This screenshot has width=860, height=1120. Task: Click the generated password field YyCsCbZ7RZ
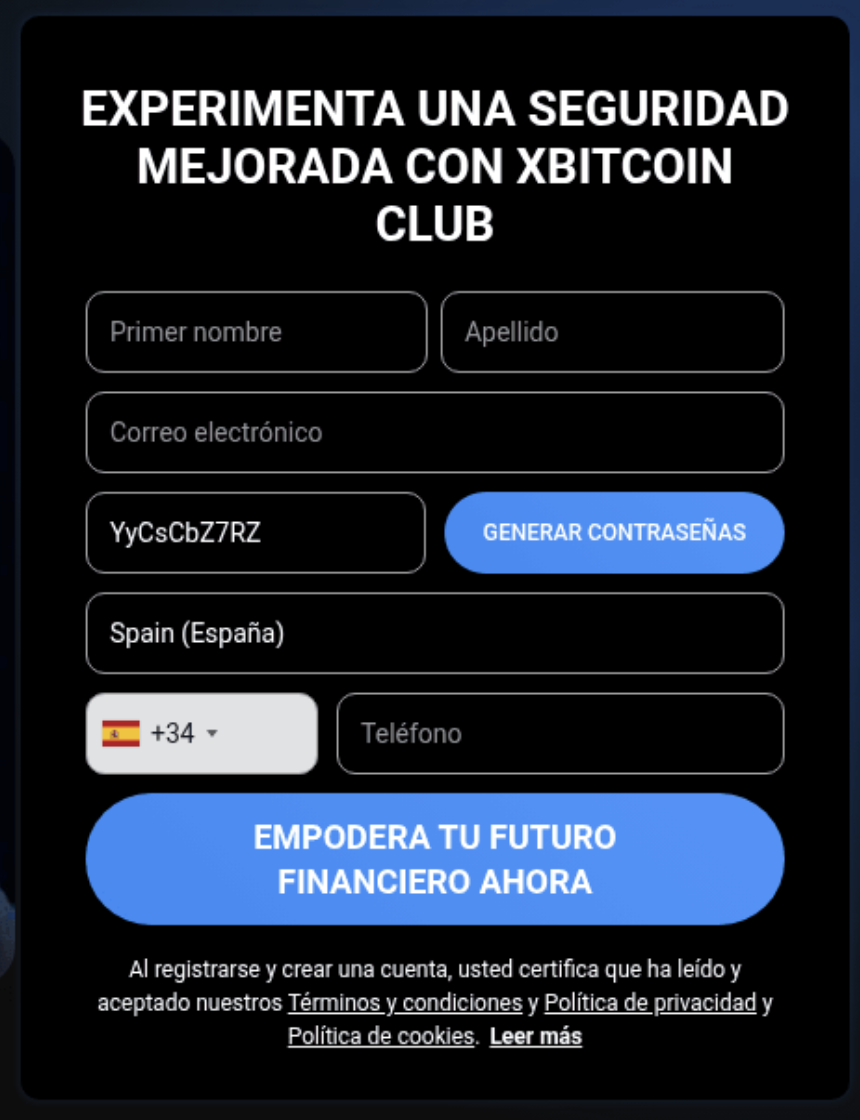[x=256, y=533]
